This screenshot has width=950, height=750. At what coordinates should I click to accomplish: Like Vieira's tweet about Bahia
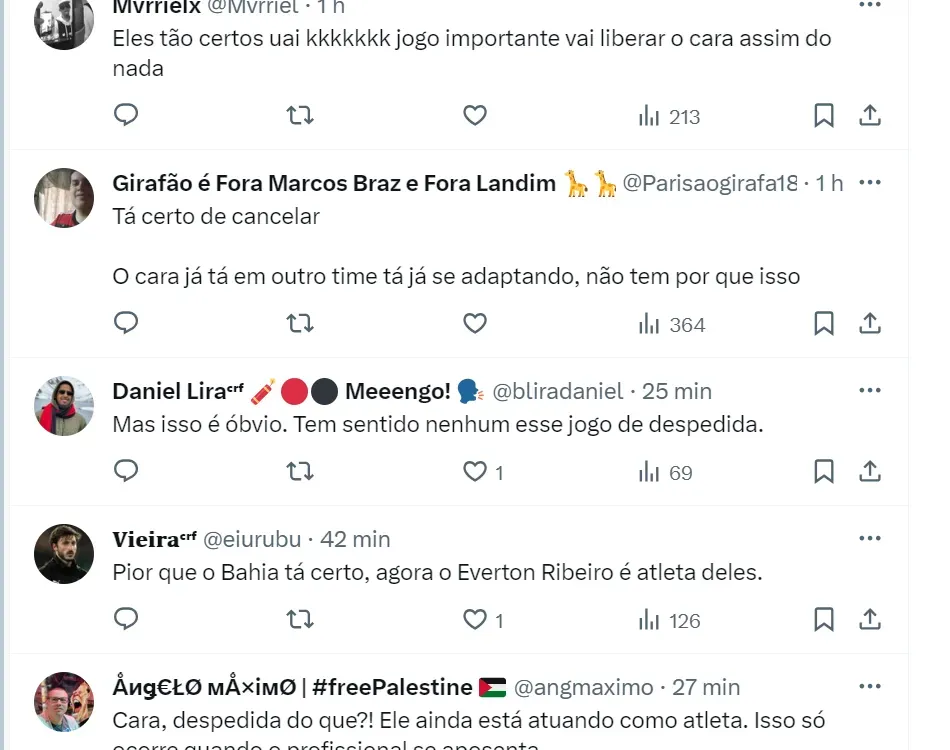[x=475, y=620]
